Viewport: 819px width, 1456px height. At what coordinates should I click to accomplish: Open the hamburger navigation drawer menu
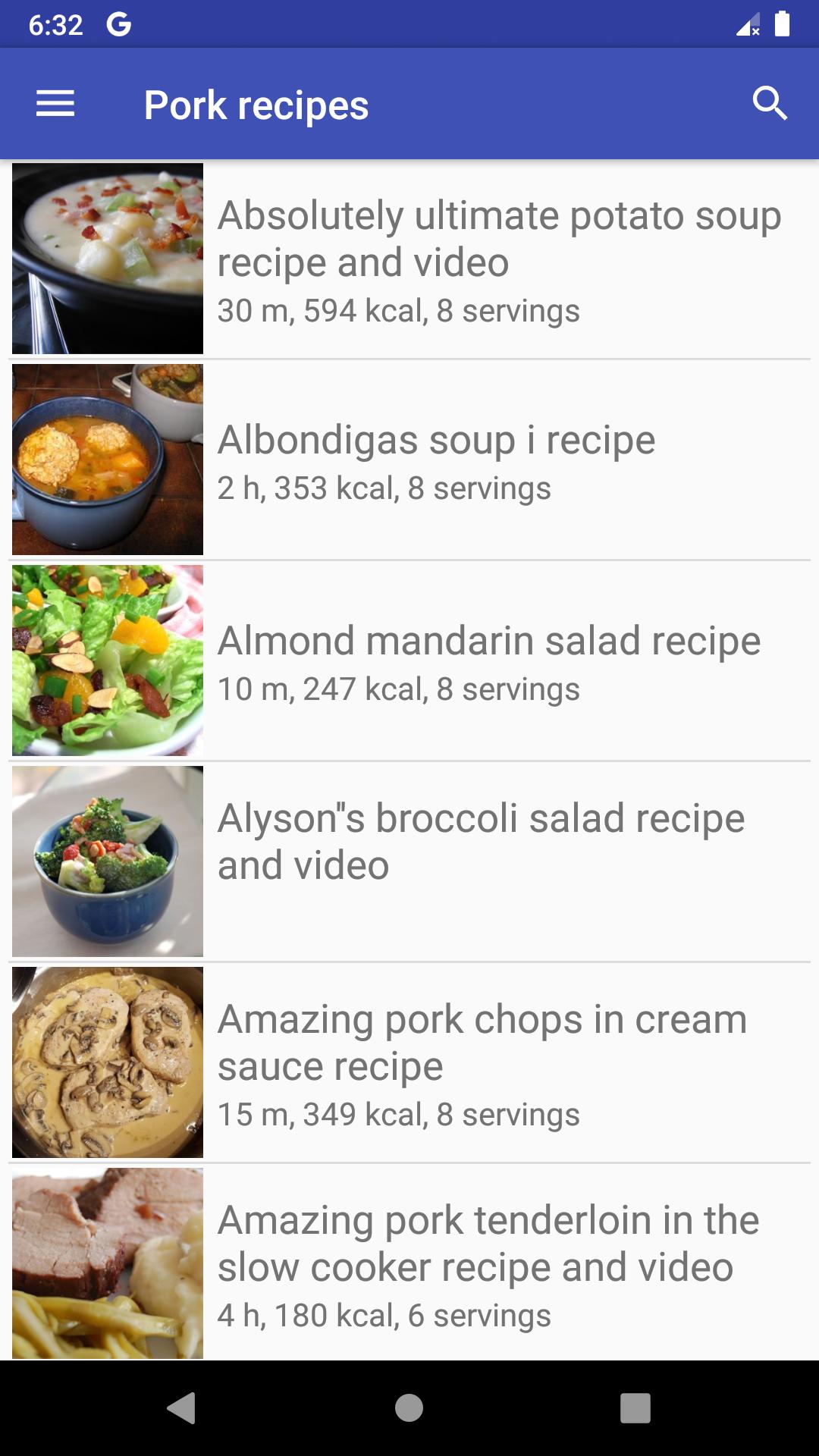[55, 104]
